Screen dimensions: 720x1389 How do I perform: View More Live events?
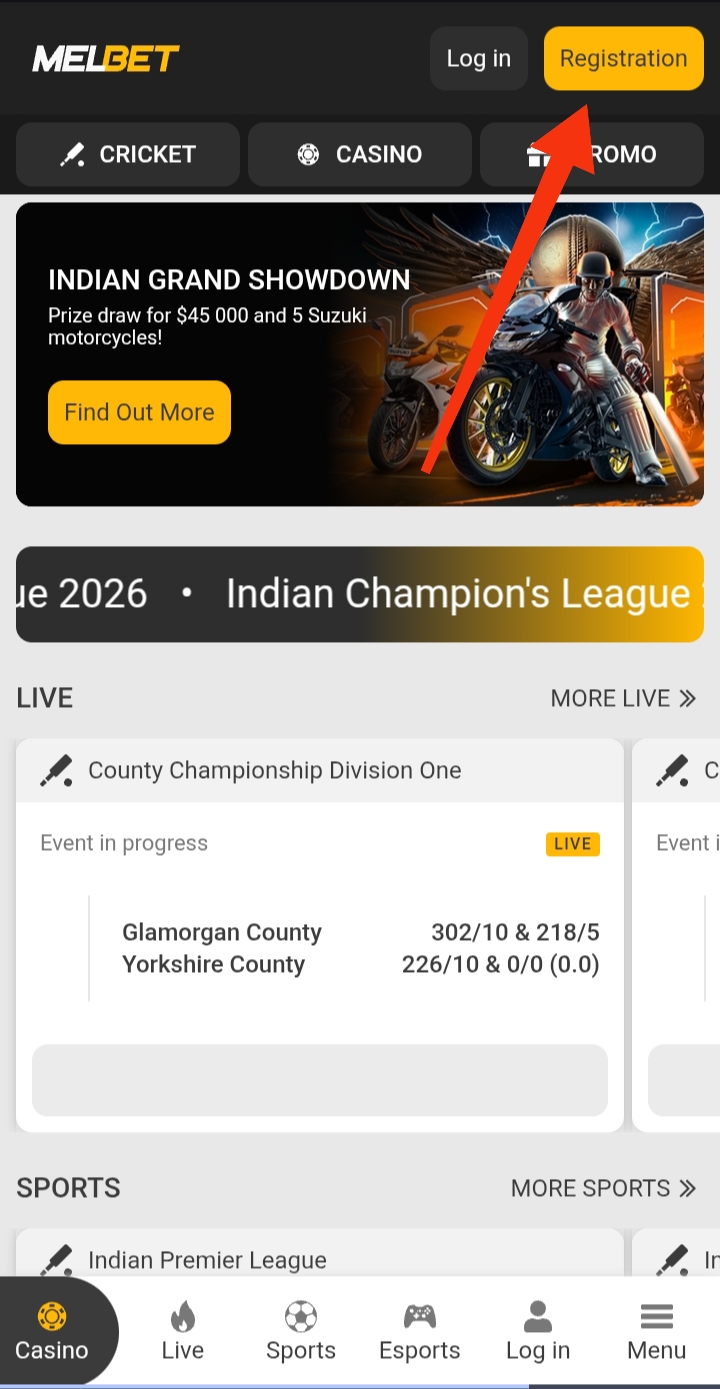622,698
